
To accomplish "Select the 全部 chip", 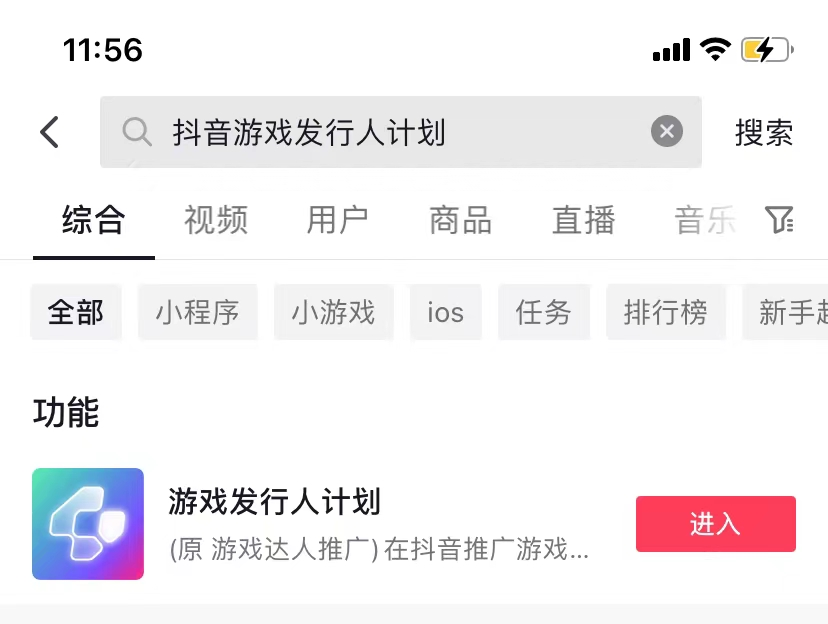I will coord(76,313).
